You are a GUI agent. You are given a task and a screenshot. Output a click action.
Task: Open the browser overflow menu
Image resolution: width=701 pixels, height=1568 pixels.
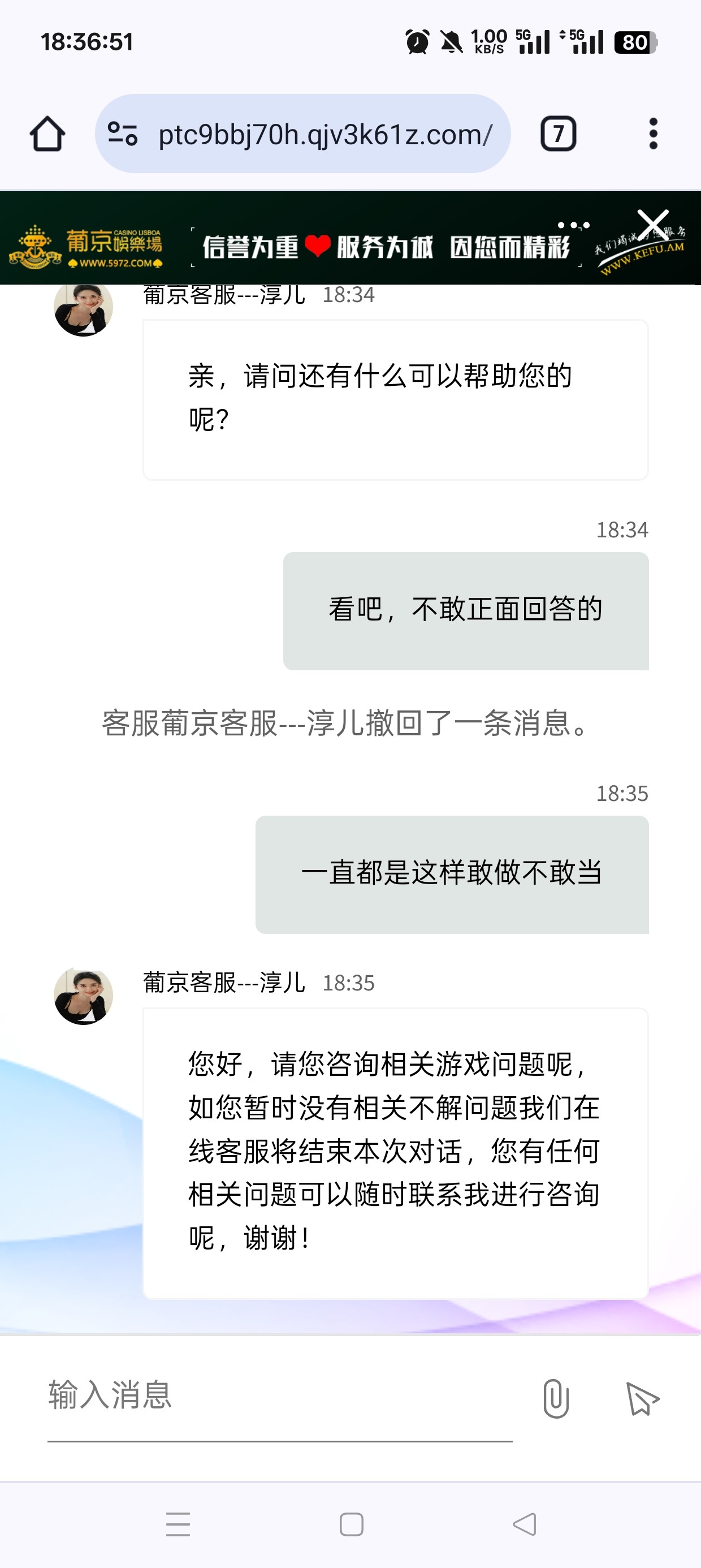coord(653,133)
